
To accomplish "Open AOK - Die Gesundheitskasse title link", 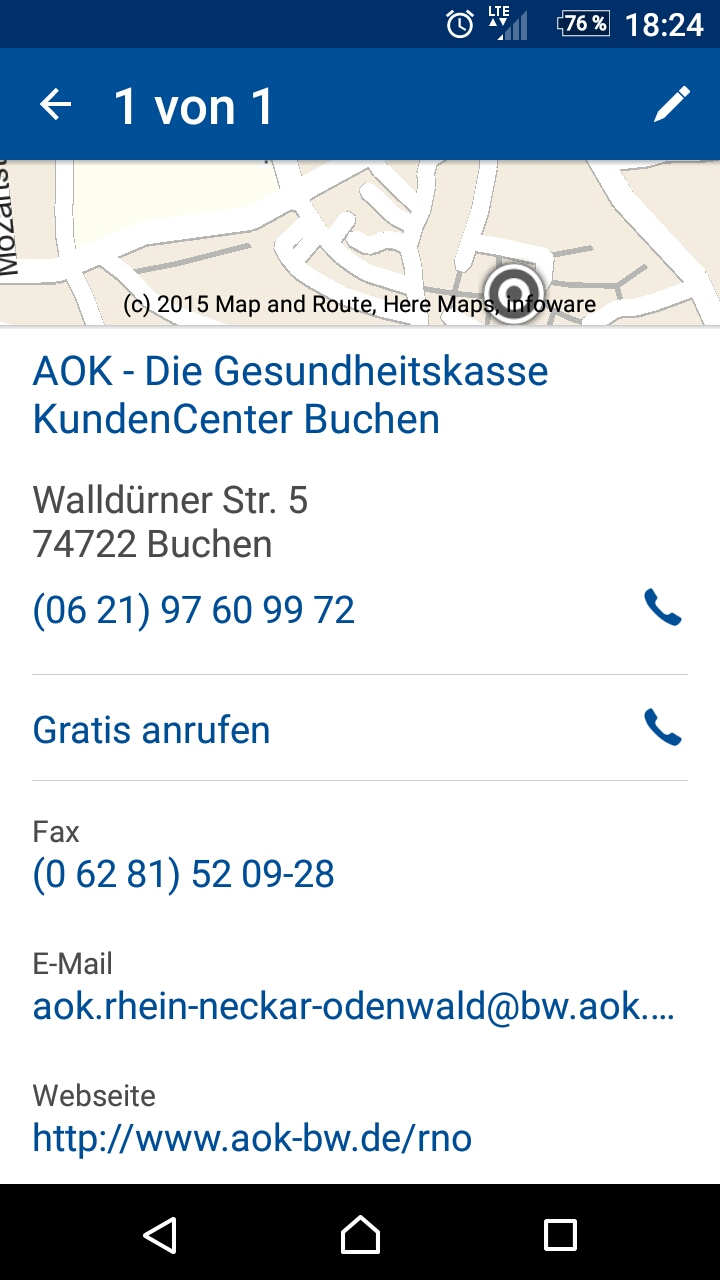I will pos(290,395).
